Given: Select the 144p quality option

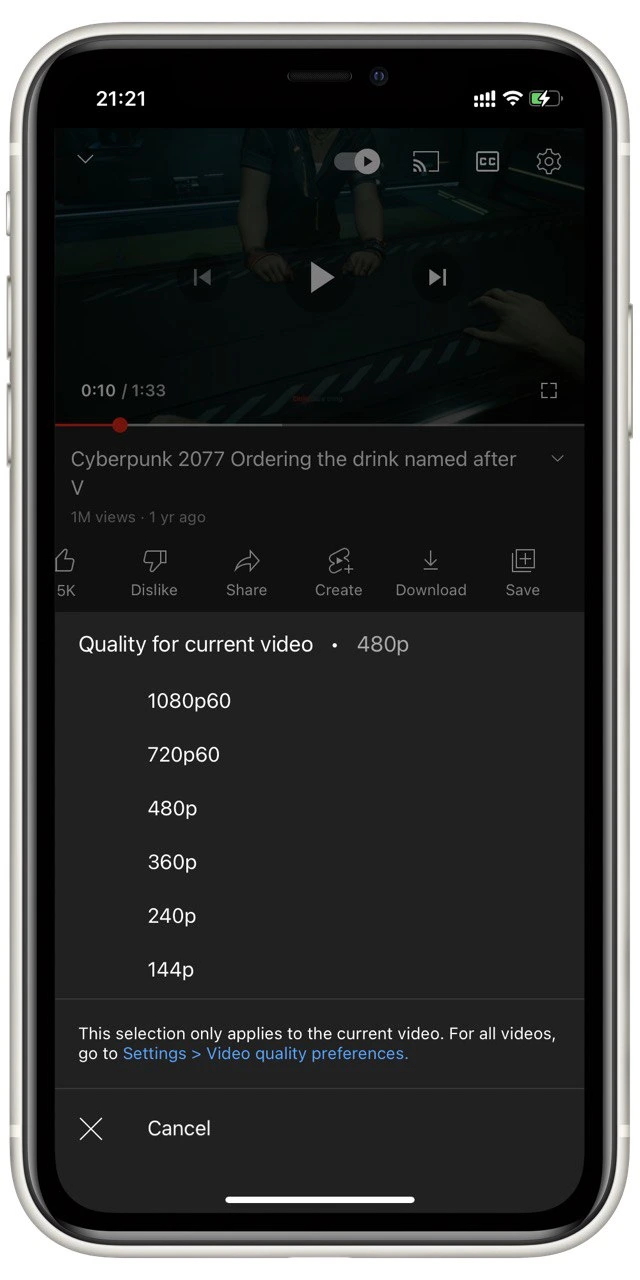Looking at the screenshot, I should pyautogui.click(x=319, y=970).
